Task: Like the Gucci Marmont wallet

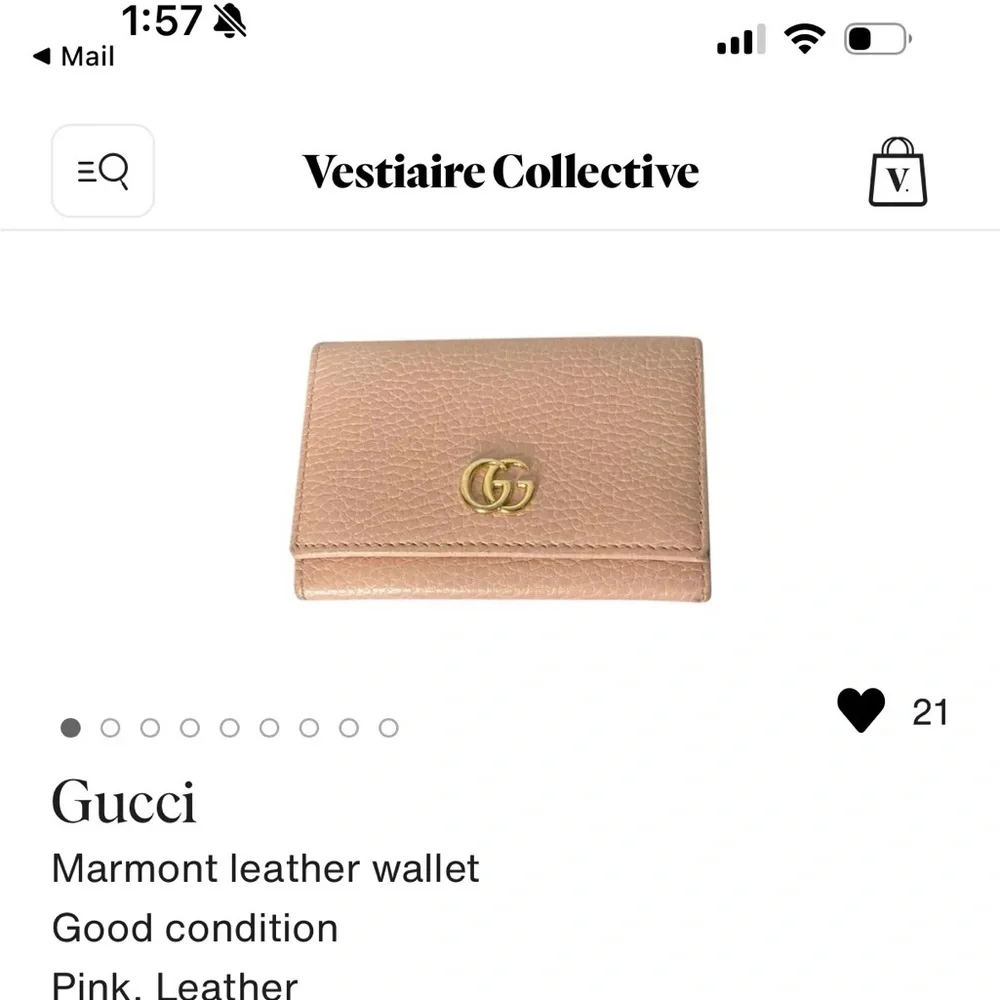Action: pos(861,711)
